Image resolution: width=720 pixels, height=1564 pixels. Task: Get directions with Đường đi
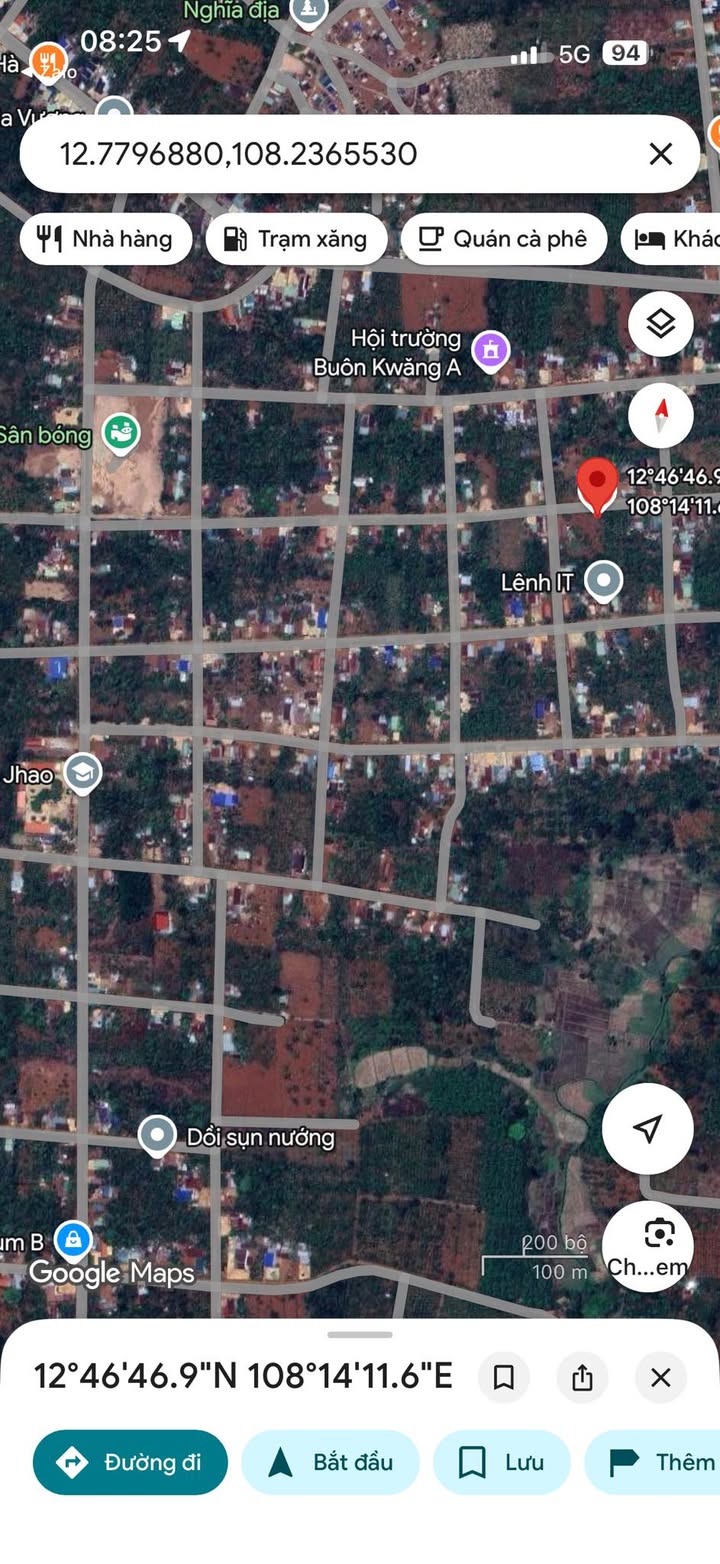tap(130, 1462)
